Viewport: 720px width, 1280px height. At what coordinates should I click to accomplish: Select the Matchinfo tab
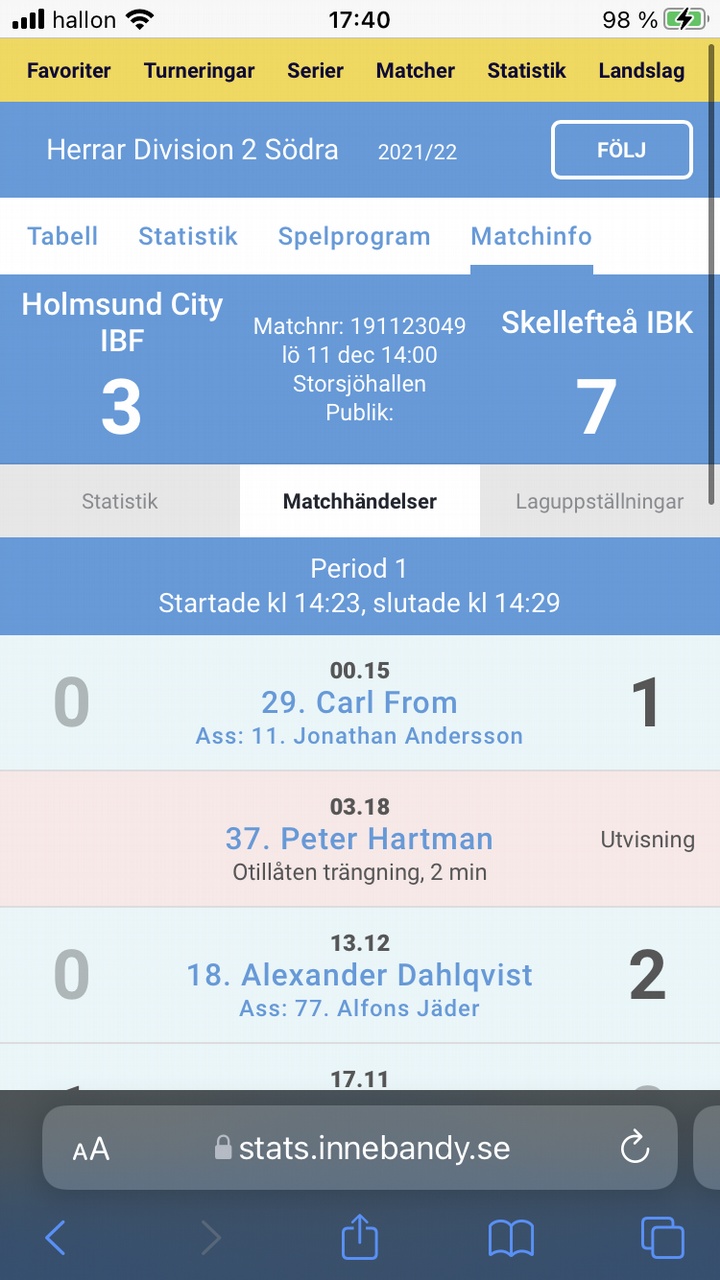coord(531,236)
